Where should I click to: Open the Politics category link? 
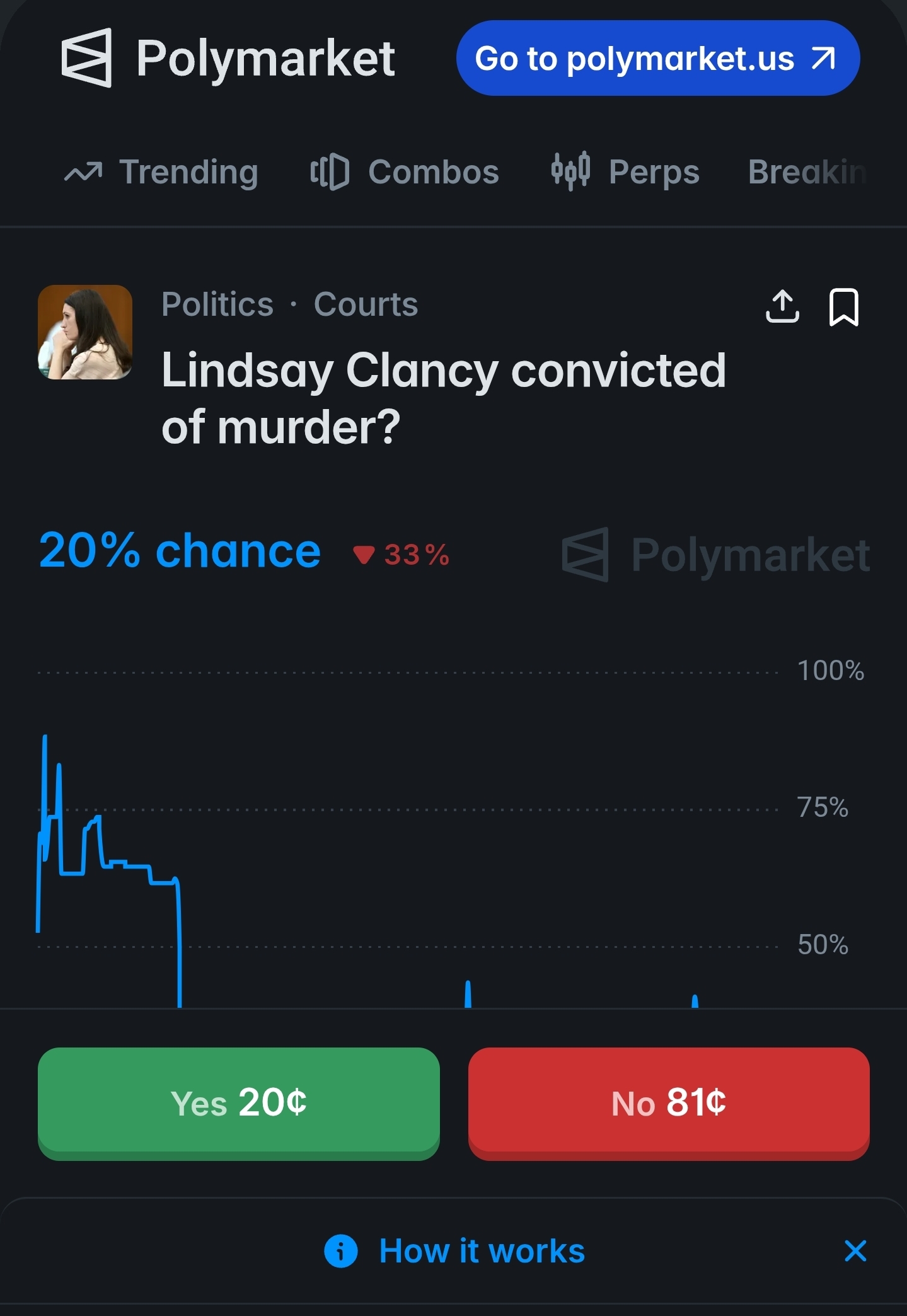coord(217,304)
